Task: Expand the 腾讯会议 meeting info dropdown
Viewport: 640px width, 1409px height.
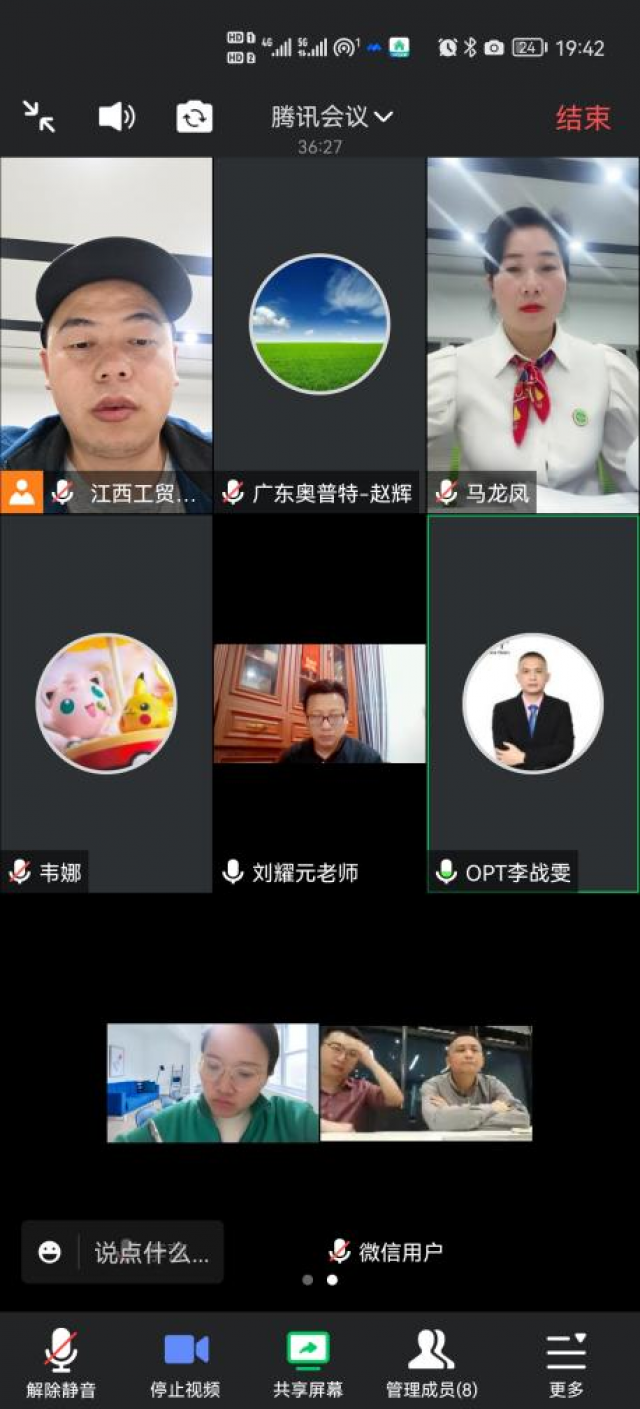Action: click(x=331, y=117)
